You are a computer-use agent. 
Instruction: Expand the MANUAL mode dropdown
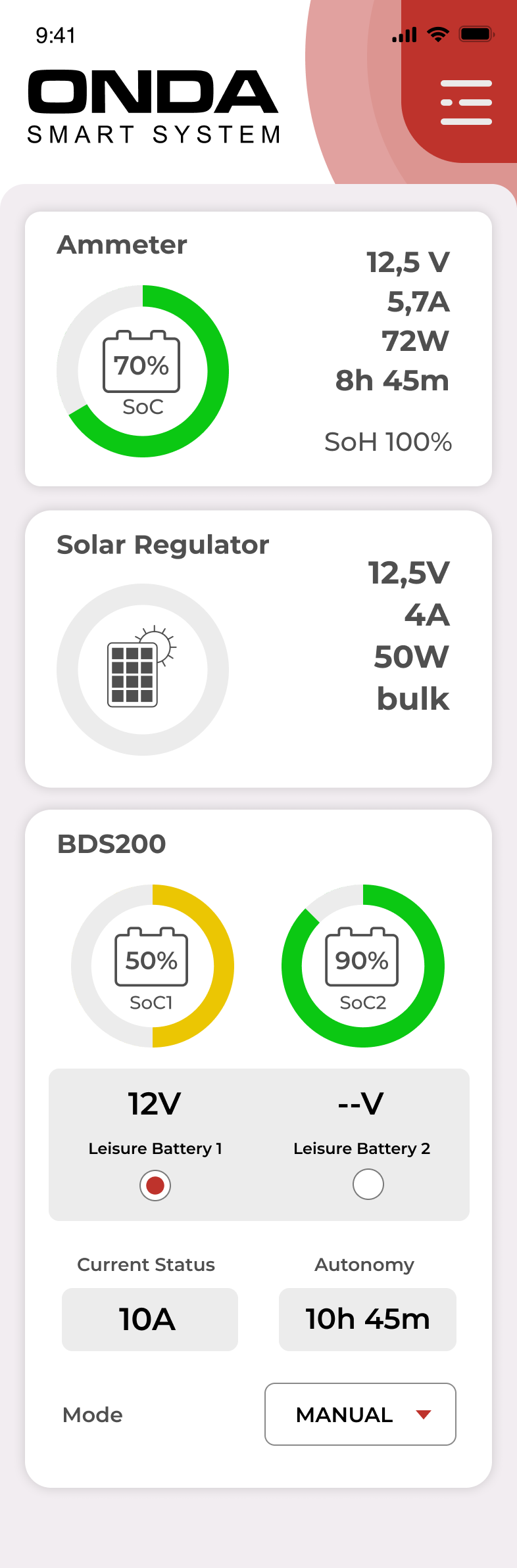coord(360,1414)
